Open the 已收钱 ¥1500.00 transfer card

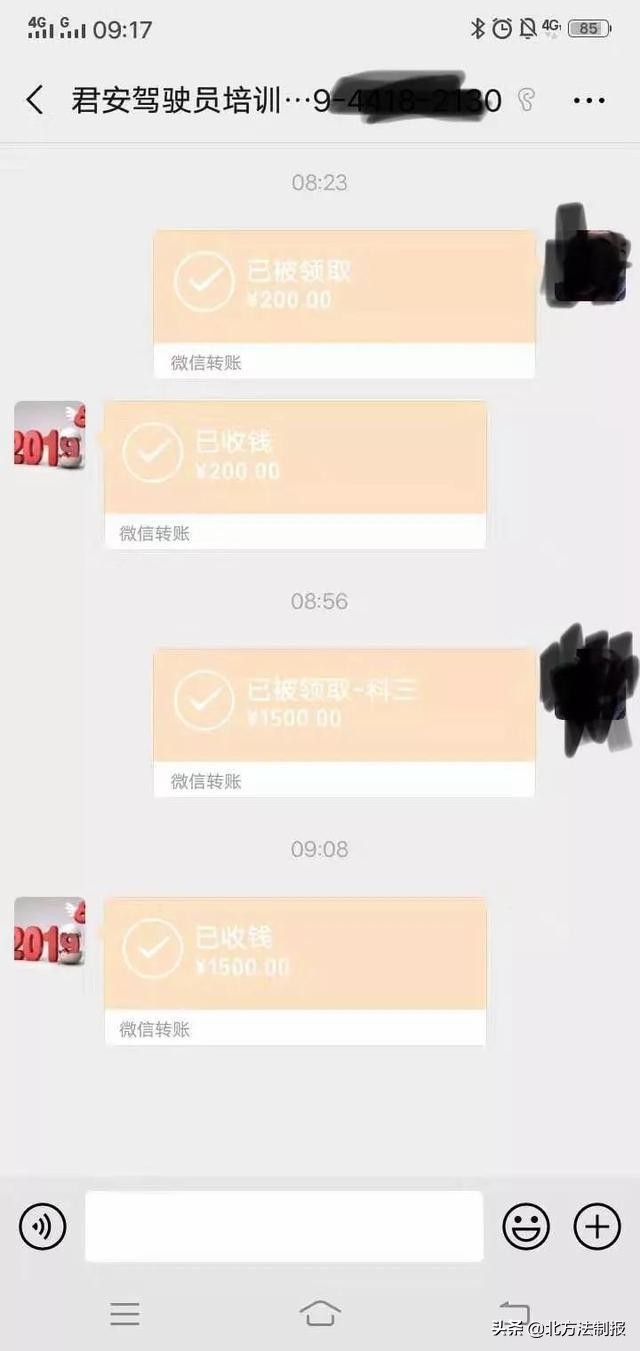(295, 970)
